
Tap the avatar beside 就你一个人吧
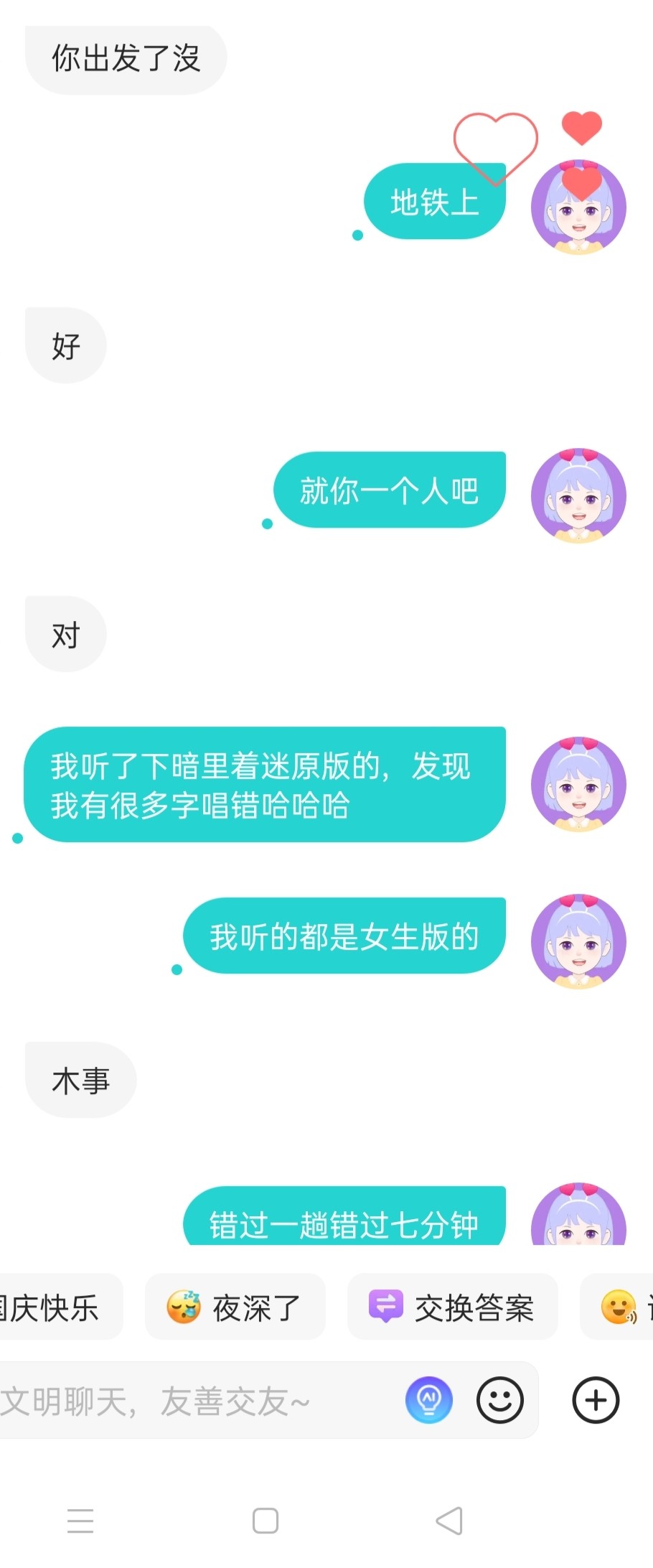click(578, 495)
